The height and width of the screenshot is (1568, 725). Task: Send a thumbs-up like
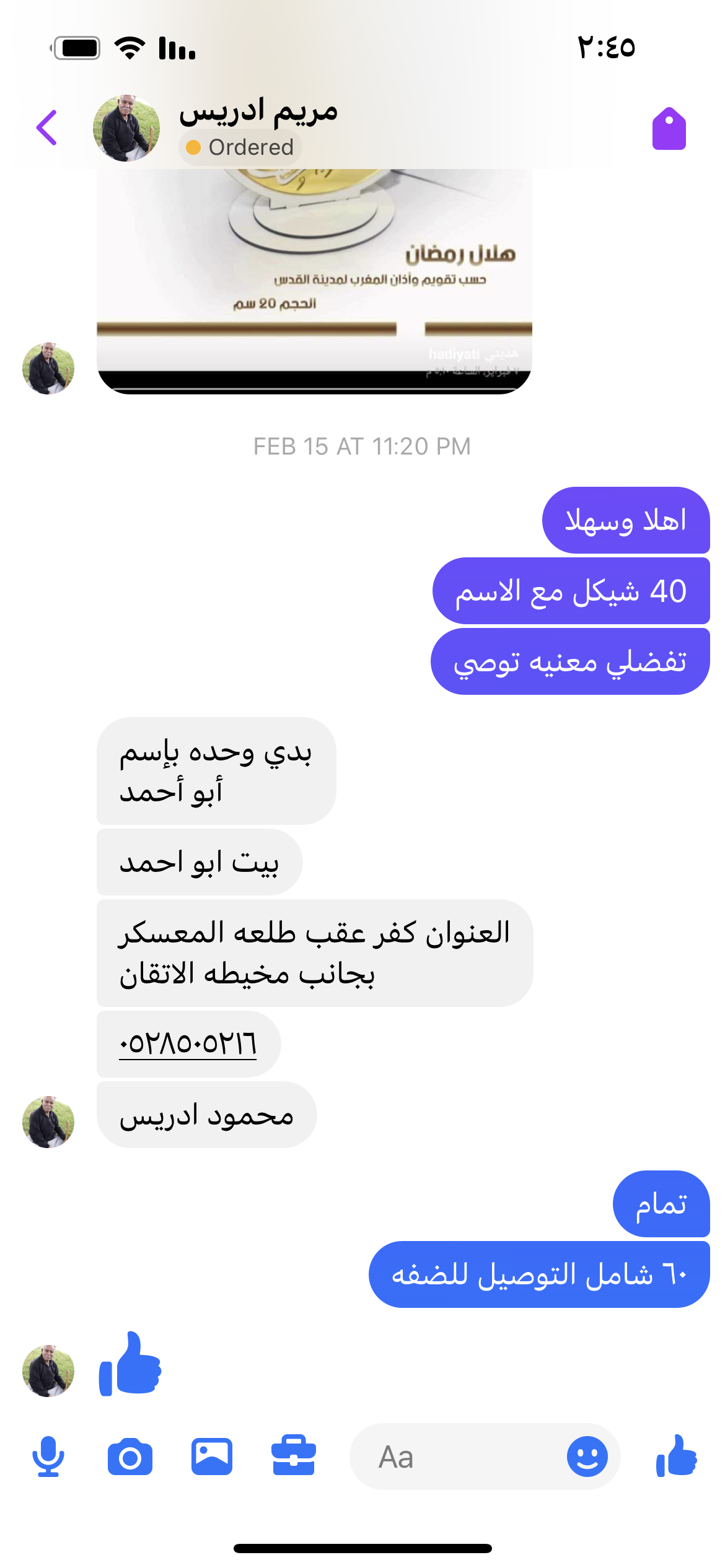676,1457
